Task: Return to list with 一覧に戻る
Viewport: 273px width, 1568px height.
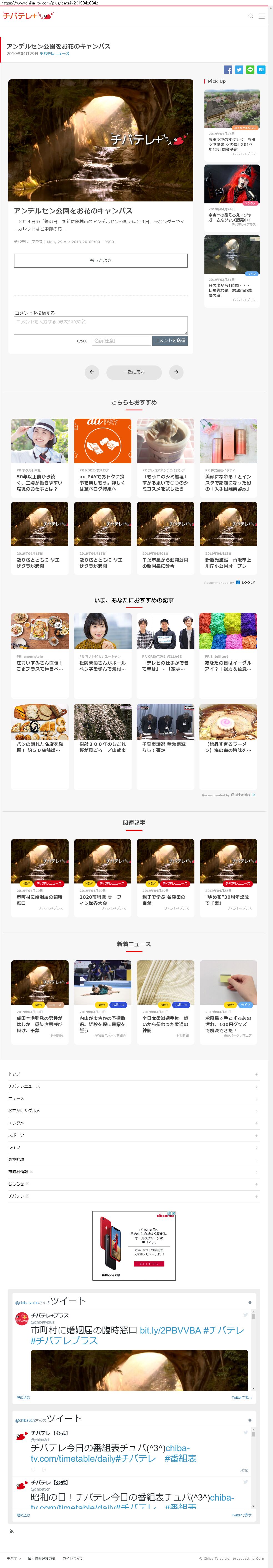Action: click(x=134, y=372)
